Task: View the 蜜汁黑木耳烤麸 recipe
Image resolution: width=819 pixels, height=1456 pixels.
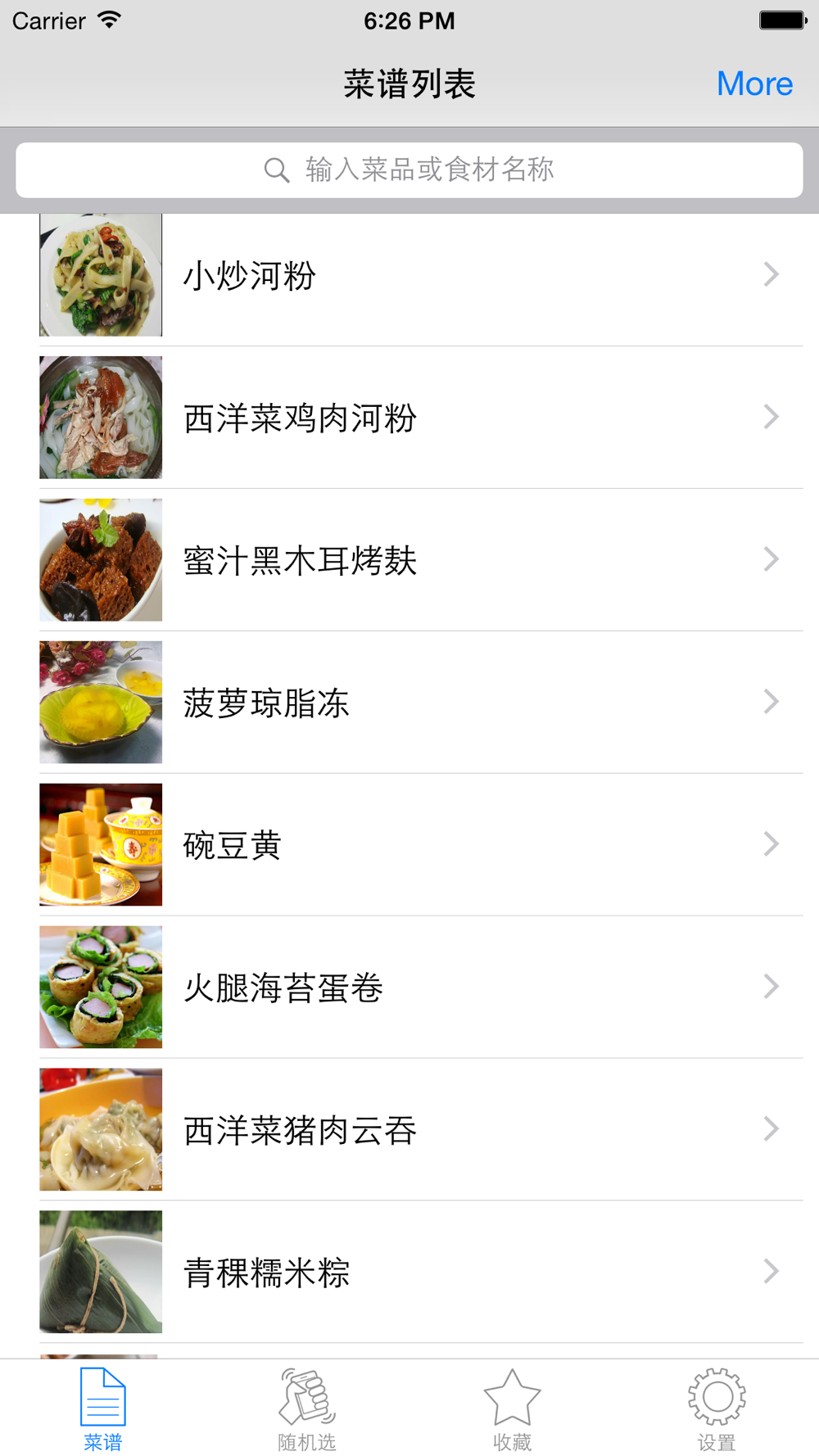Action: point(409,560)
